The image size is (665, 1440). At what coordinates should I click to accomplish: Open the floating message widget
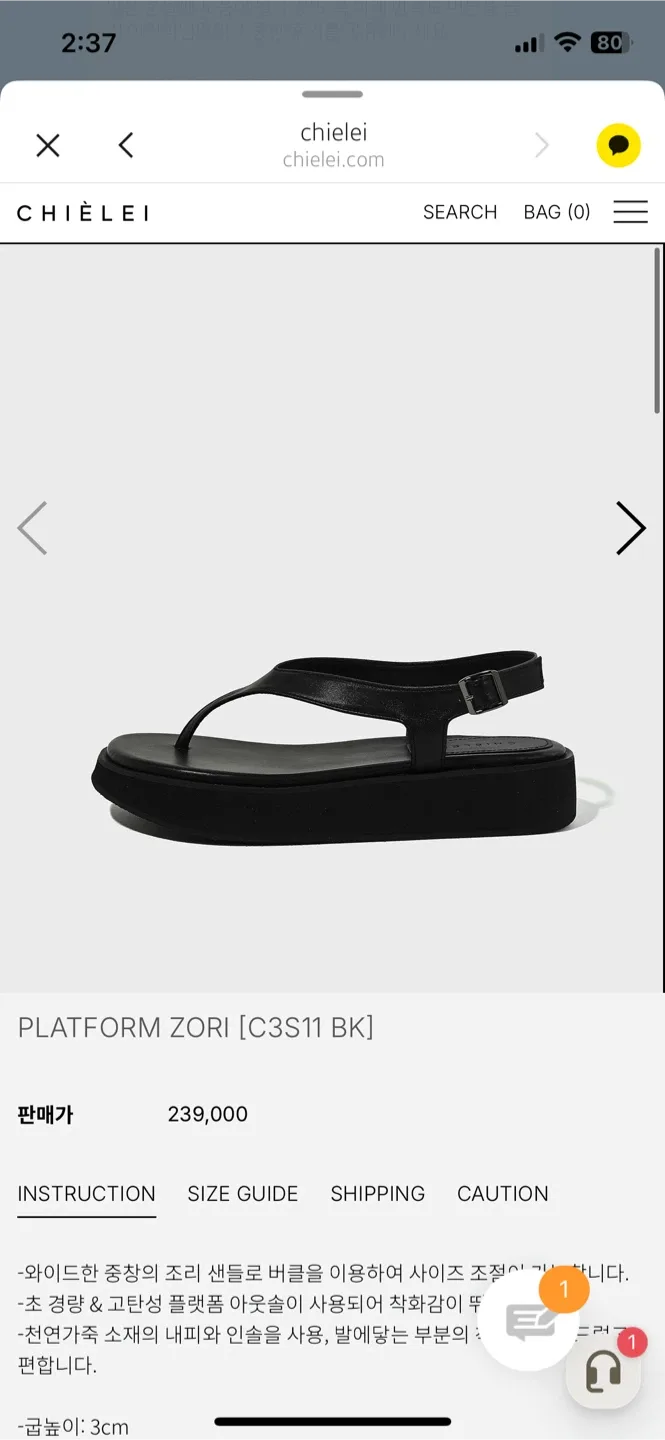[530, 1322]
